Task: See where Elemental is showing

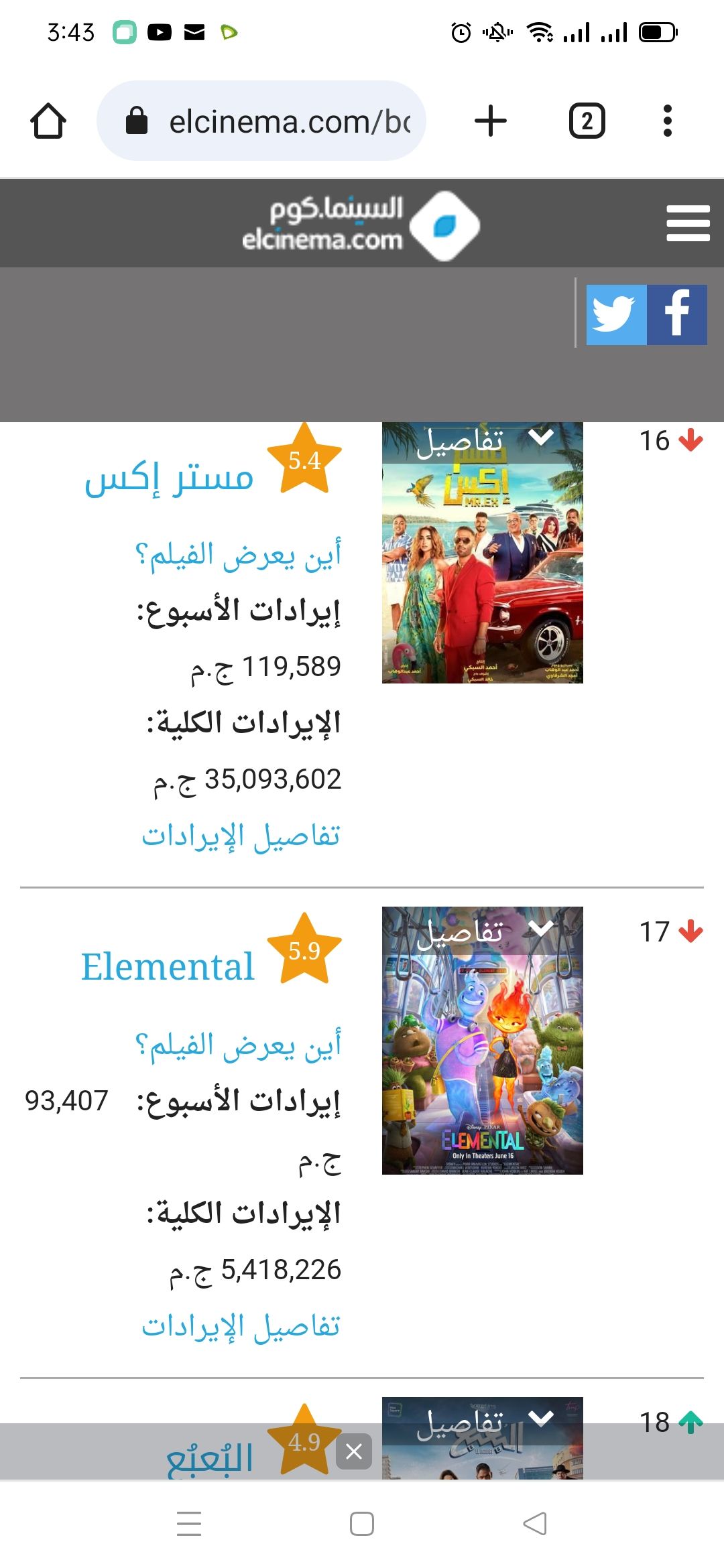Action: tap(238, 1045)
